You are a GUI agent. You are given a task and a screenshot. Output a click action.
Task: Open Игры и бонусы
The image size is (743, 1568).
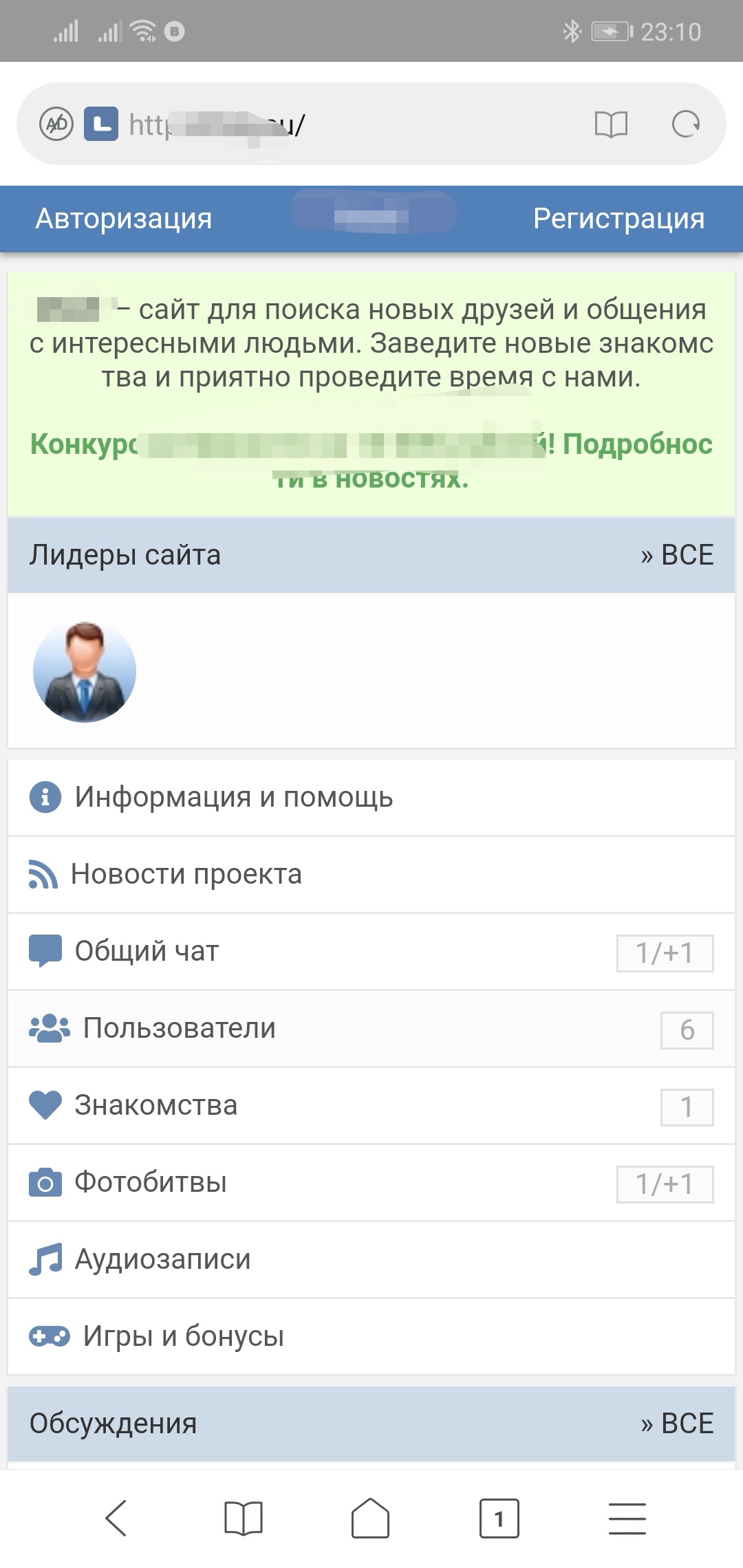point(183,1336)
